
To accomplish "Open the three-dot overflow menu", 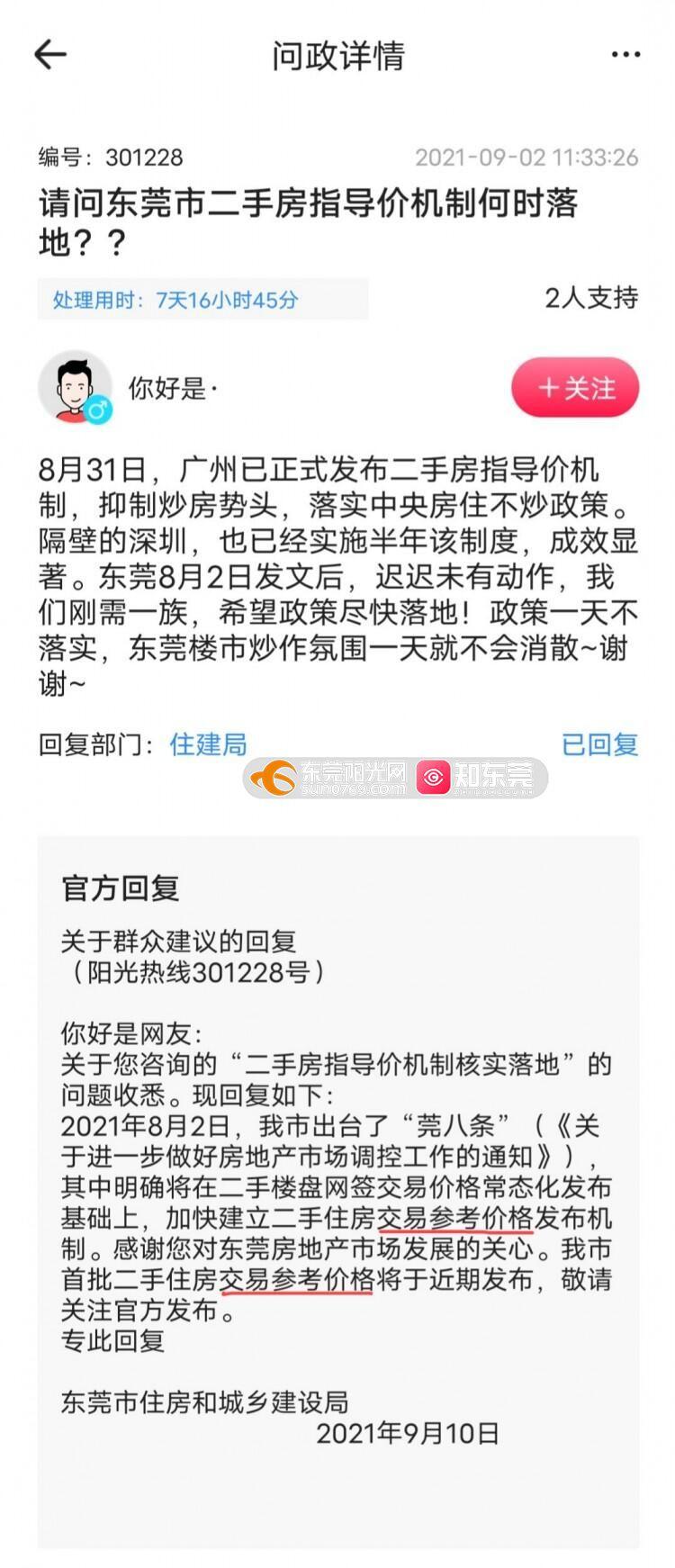I will (x=625, y=55).
